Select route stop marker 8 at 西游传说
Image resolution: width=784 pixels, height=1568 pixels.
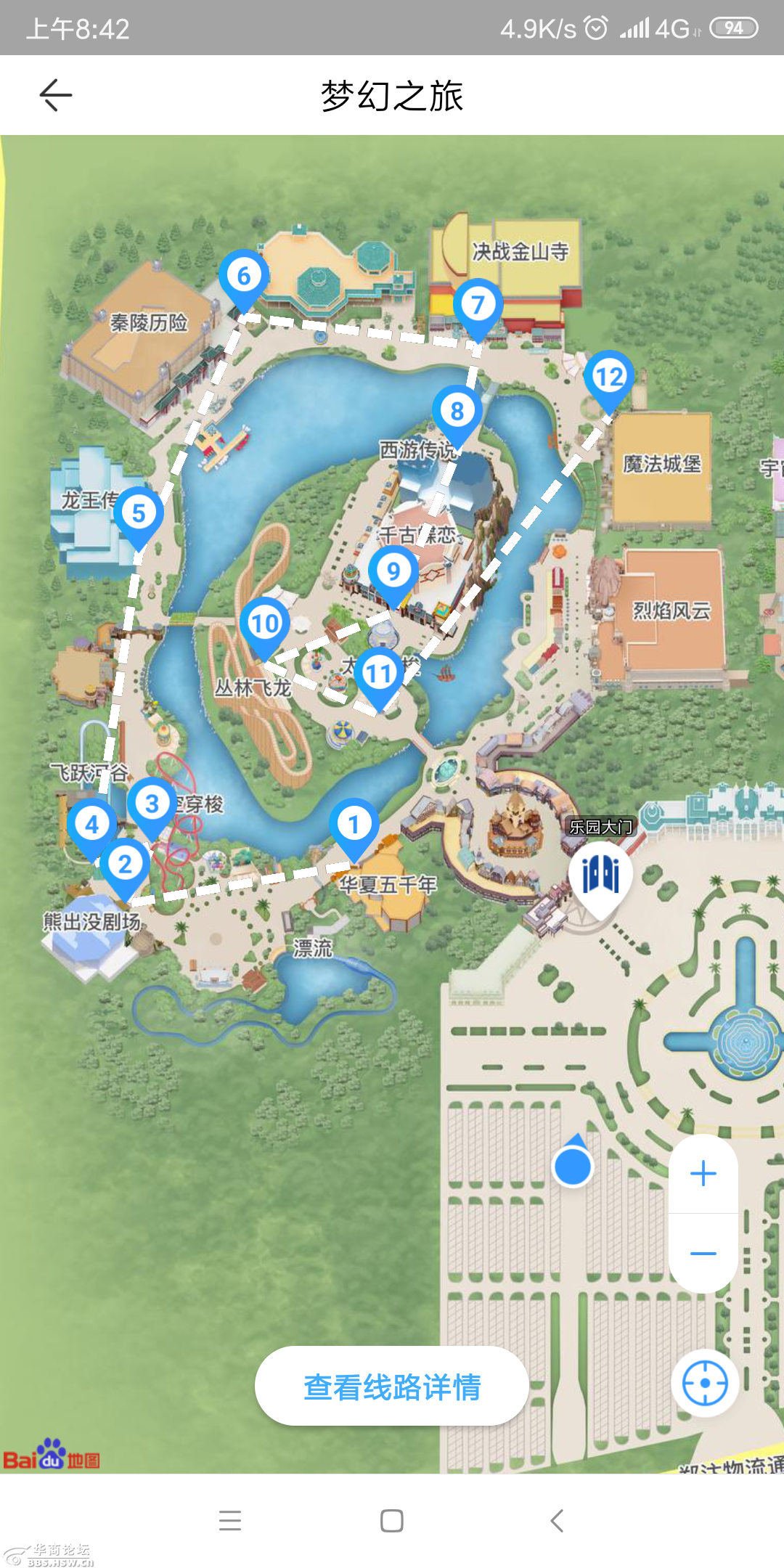(457, 412)
